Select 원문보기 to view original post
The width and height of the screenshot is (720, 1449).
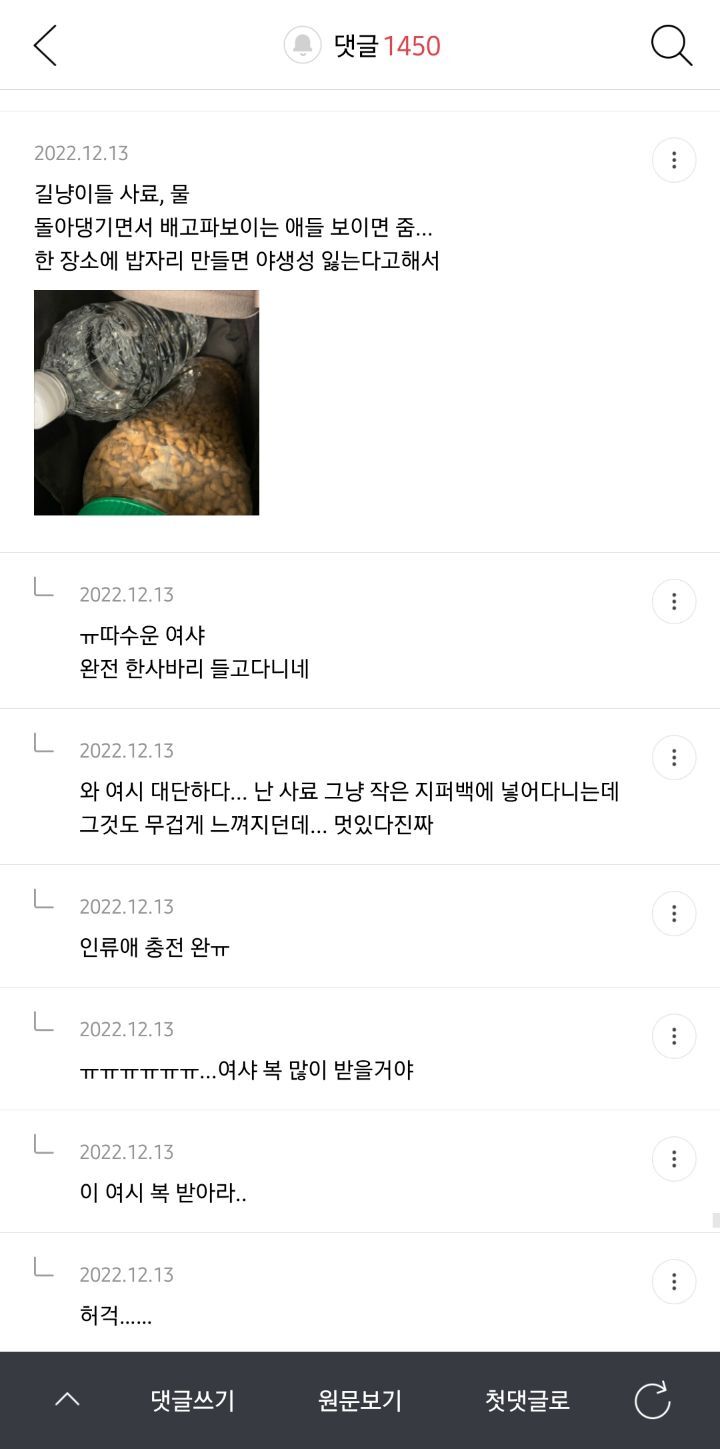pos(360,1400)
